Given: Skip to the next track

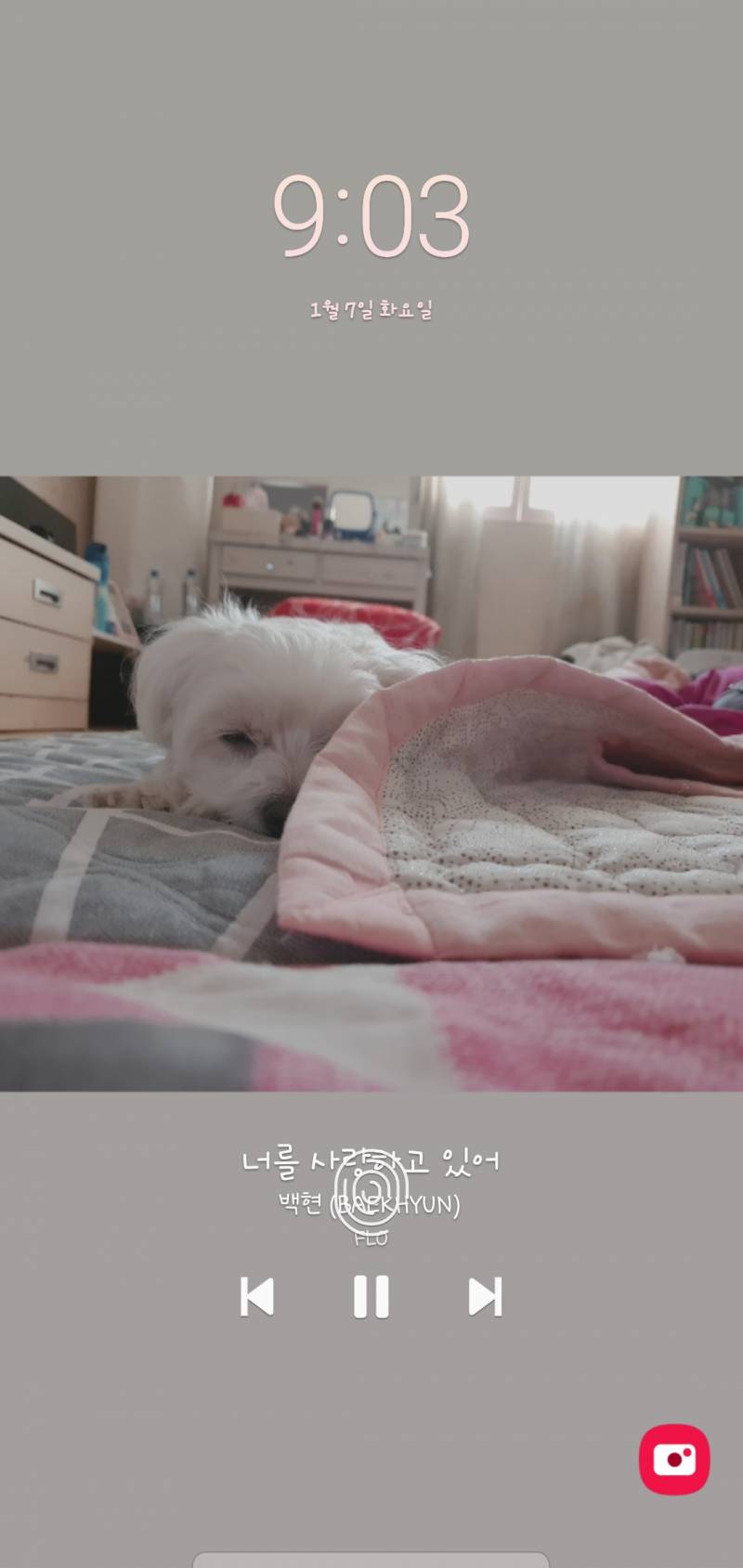Looking at the screenshot, I should point(485,1297).
